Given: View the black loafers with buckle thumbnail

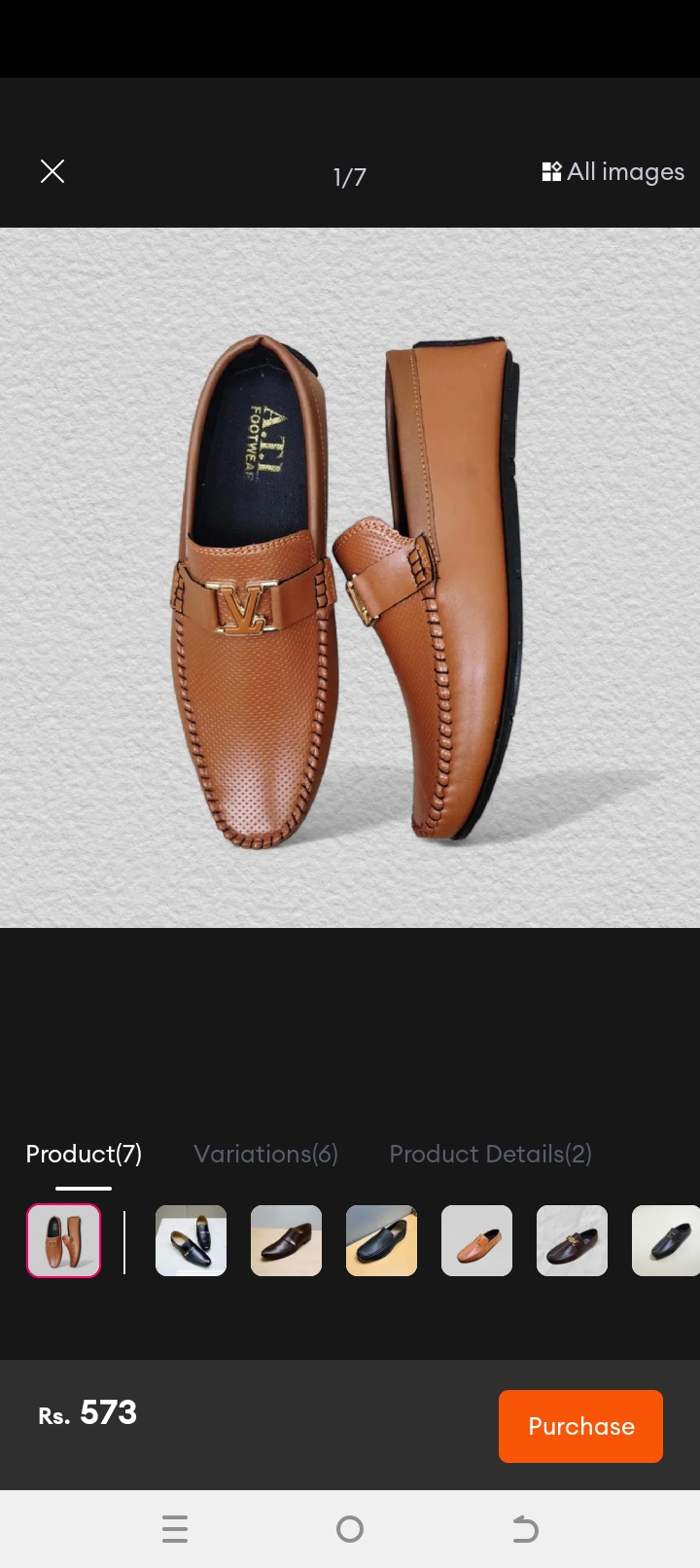Looking at the screenshot, I should tap(191, 1240).
